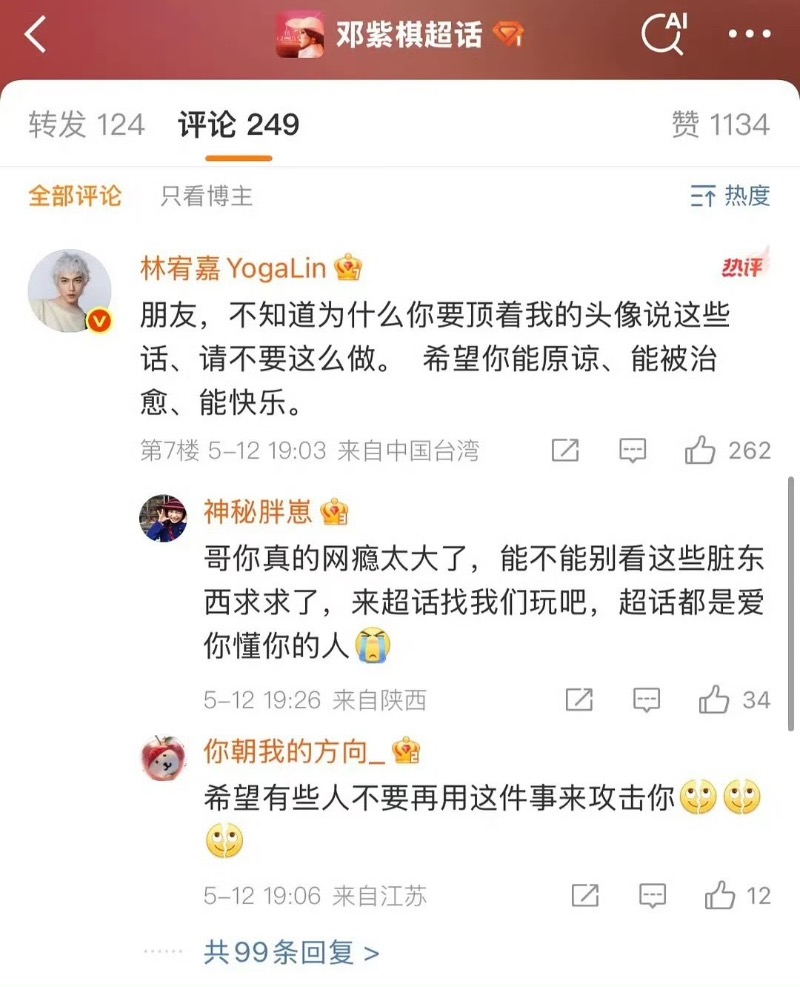Repost 林宥嘉 YogaLin's comment

[566, 451]
